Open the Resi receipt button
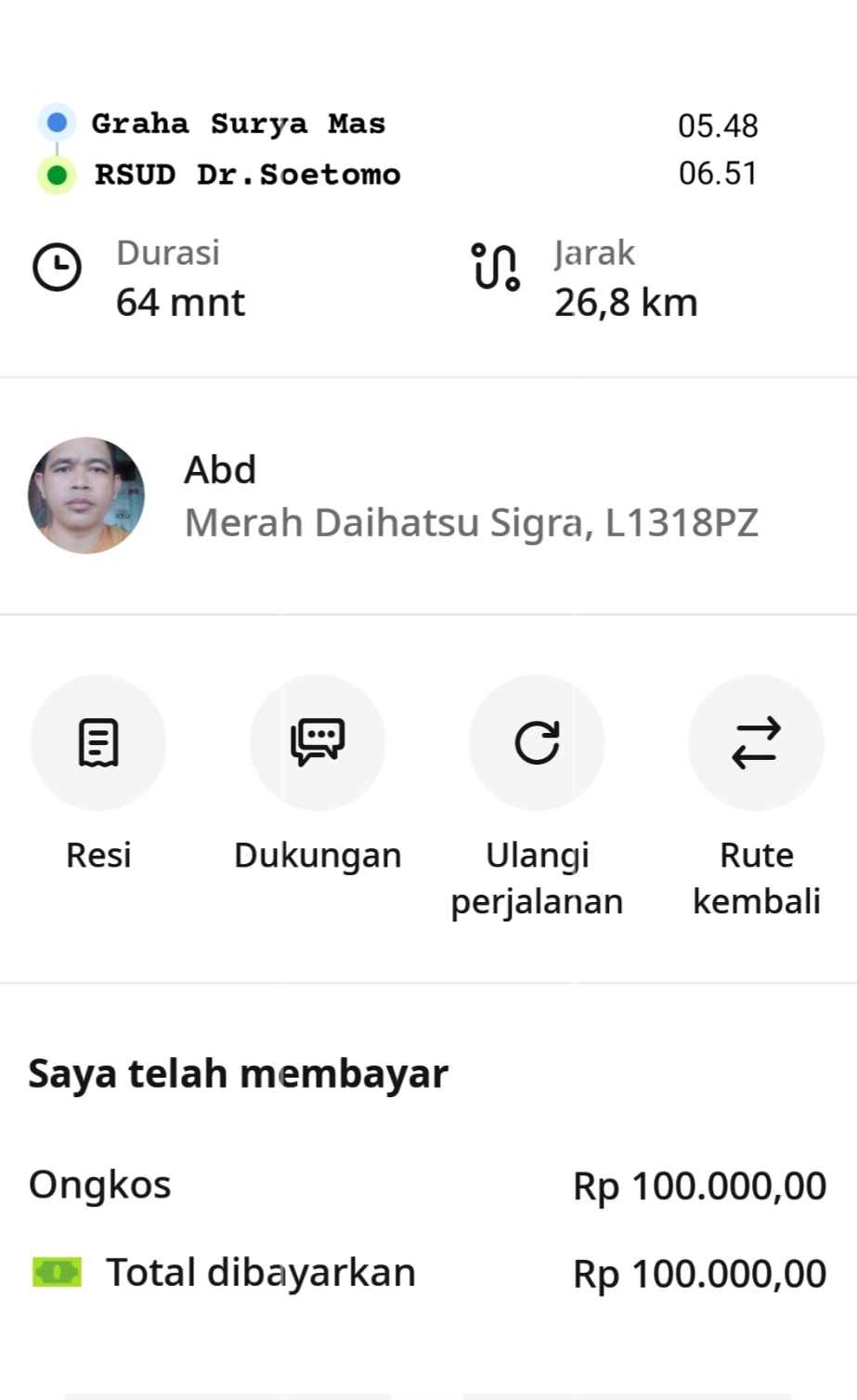The height and width of the screenshot is (1400, 857). 98,742
